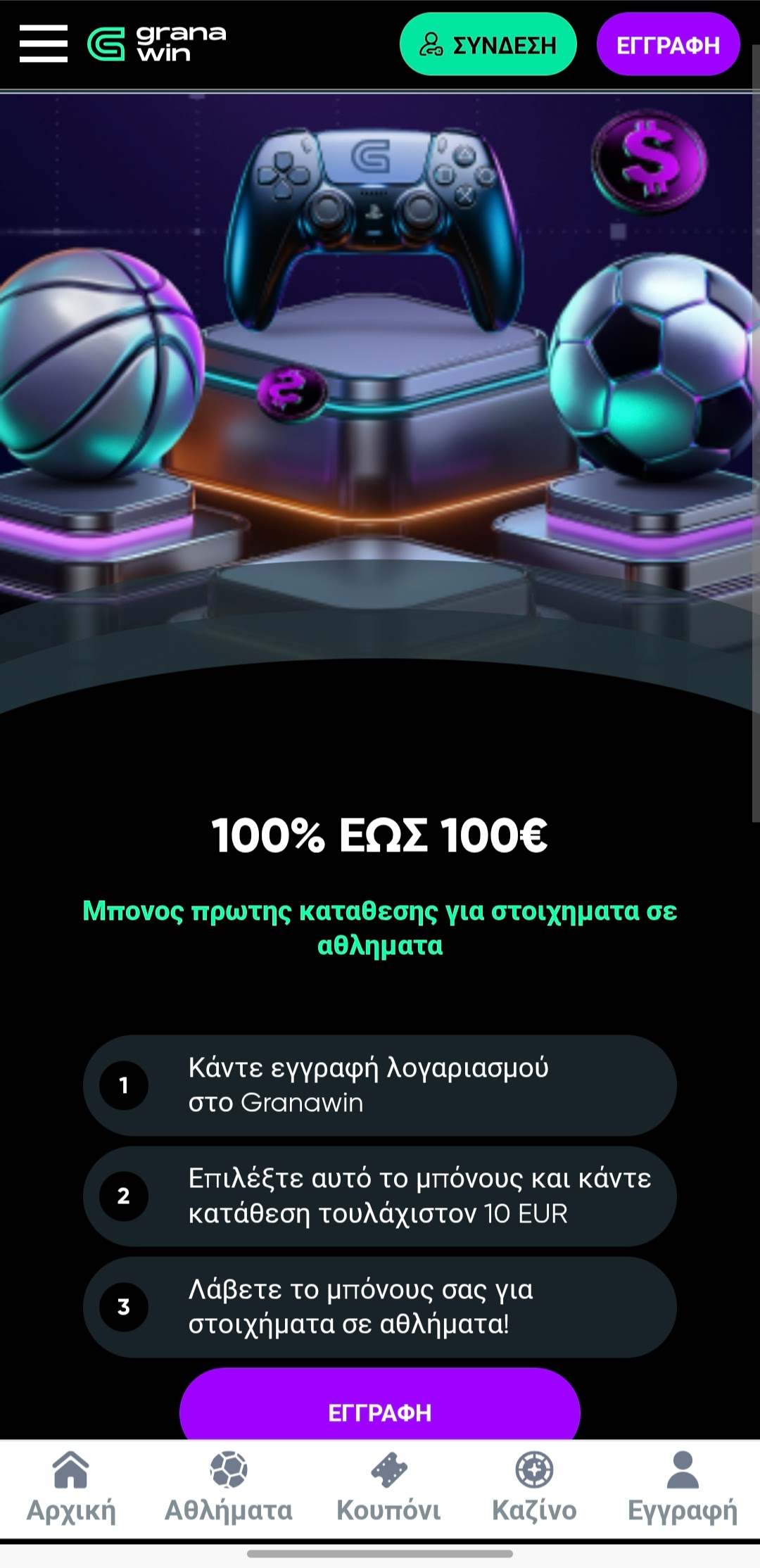This screenshot has height=1568, width=760.
Task: Open the Granawin logo home link
Action: 157,44
